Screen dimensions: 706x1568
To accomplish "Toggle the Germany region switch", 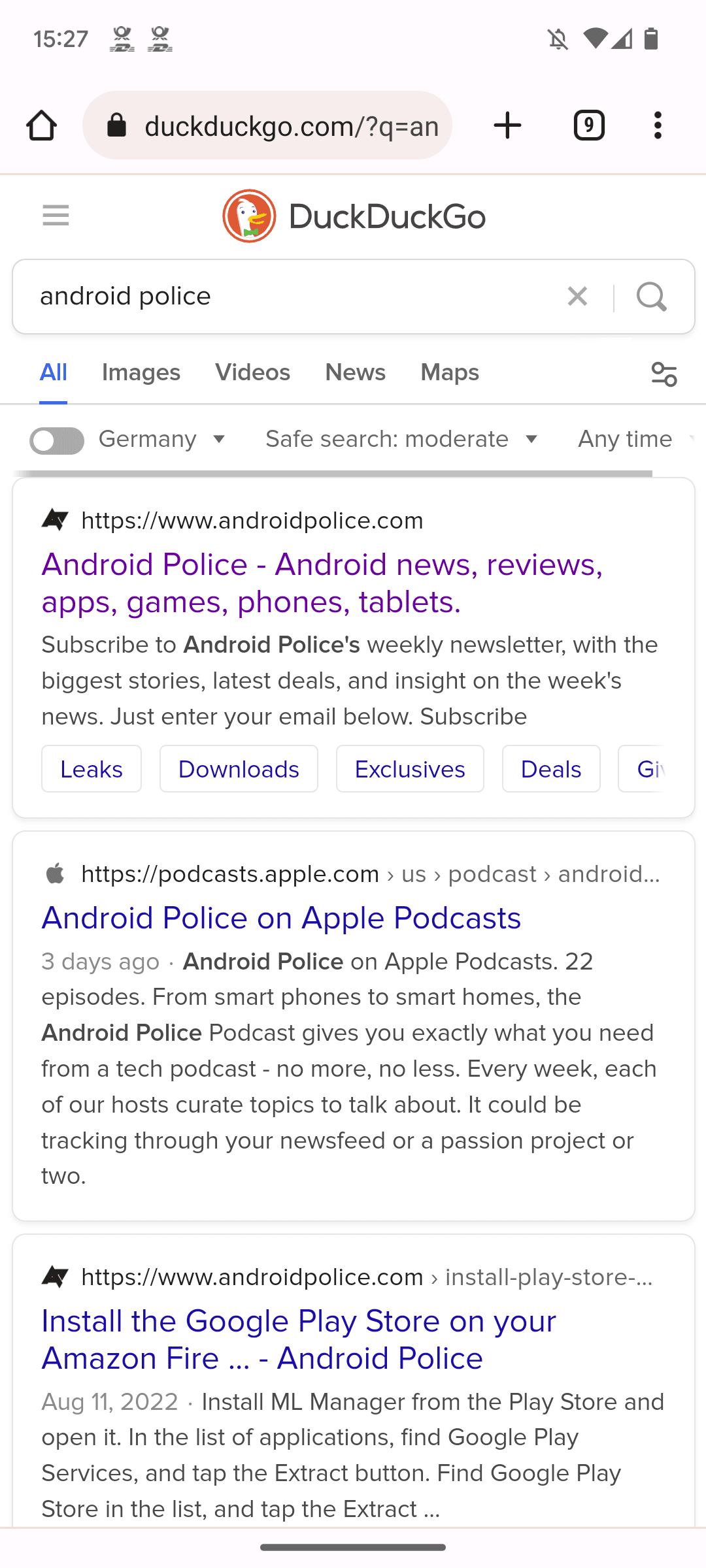I will tap(57, 440).
